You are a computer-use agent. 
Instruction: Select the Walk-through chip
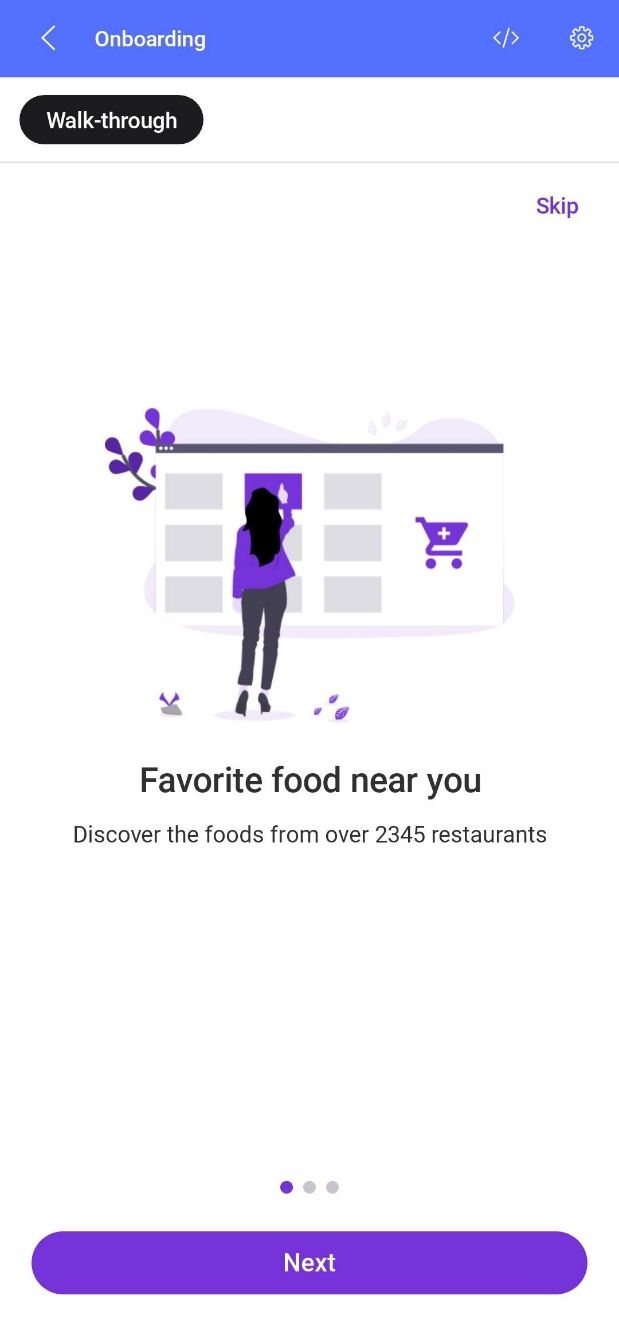112,120
